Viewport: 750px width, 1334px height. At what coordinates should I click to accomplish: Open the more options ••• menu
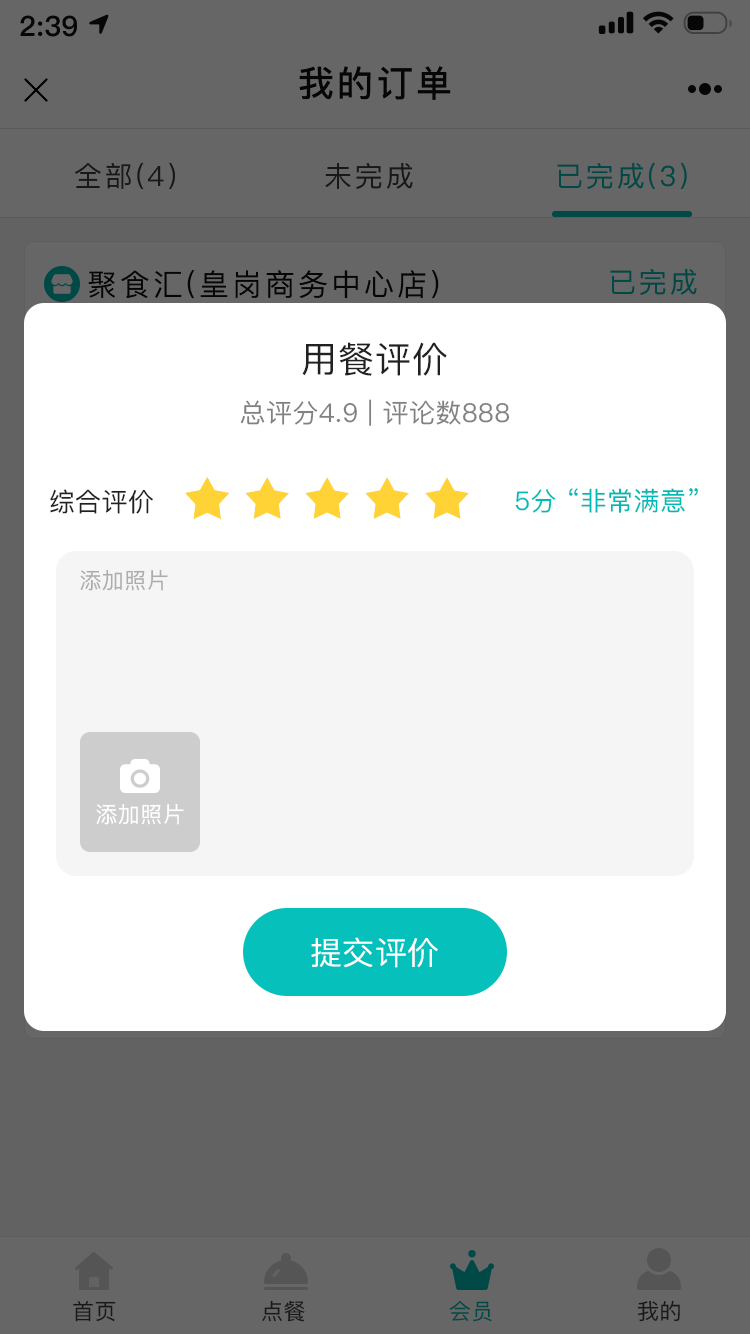(704, 88)
